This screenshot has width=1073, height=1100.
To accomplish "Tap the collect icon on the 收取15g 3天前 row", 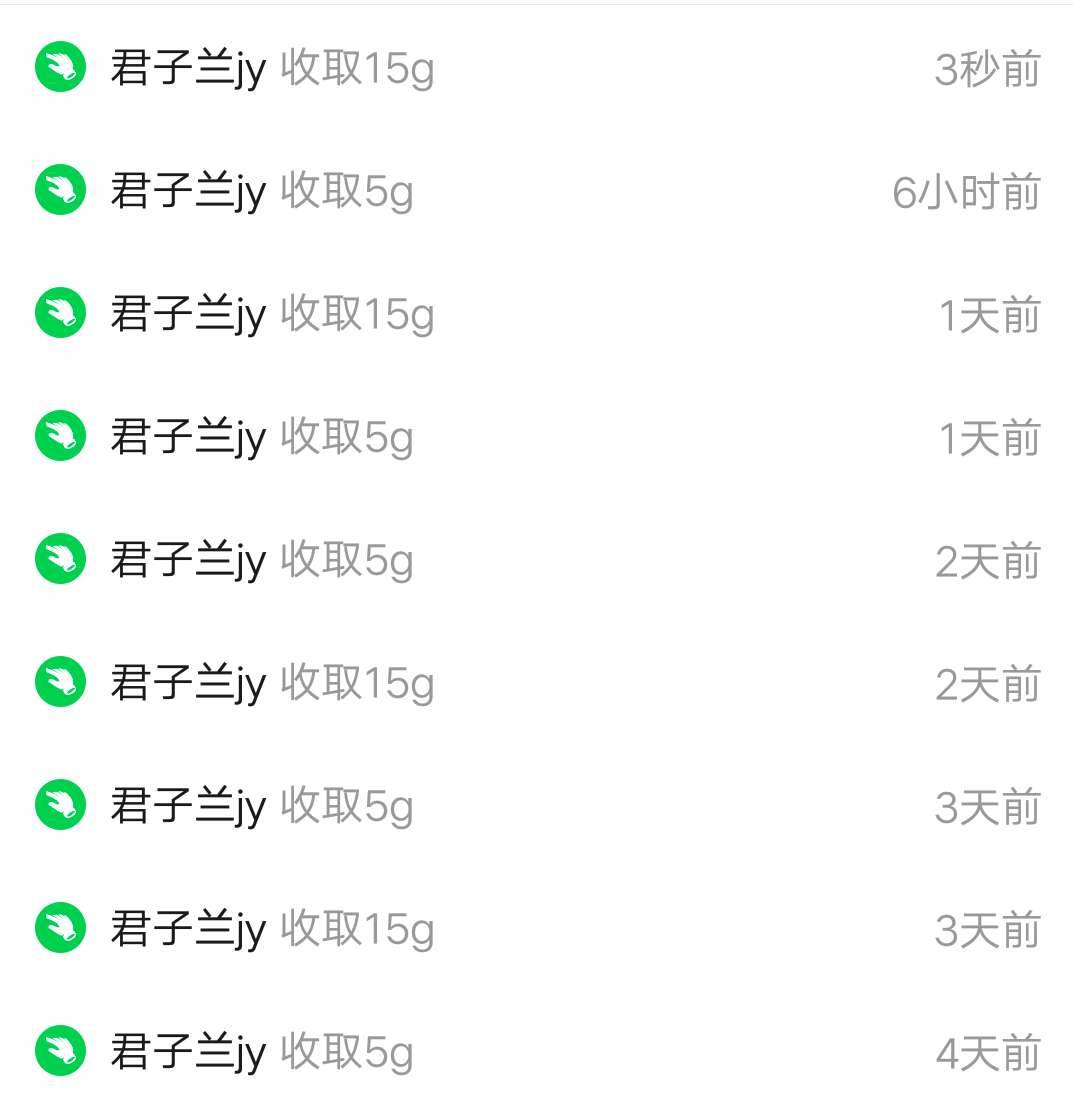I will pyautogui.click(x=60, y=928).
